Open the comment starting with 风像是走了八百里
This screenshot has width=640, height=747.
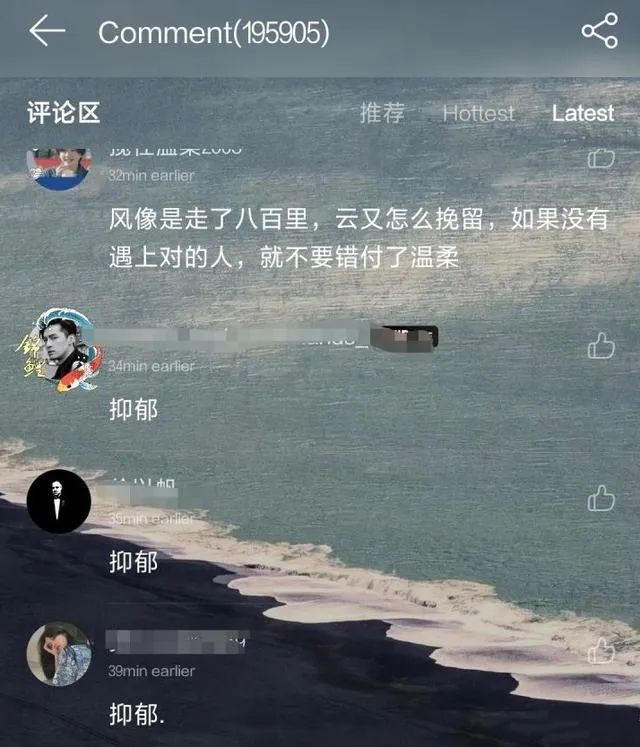(357, 238)
